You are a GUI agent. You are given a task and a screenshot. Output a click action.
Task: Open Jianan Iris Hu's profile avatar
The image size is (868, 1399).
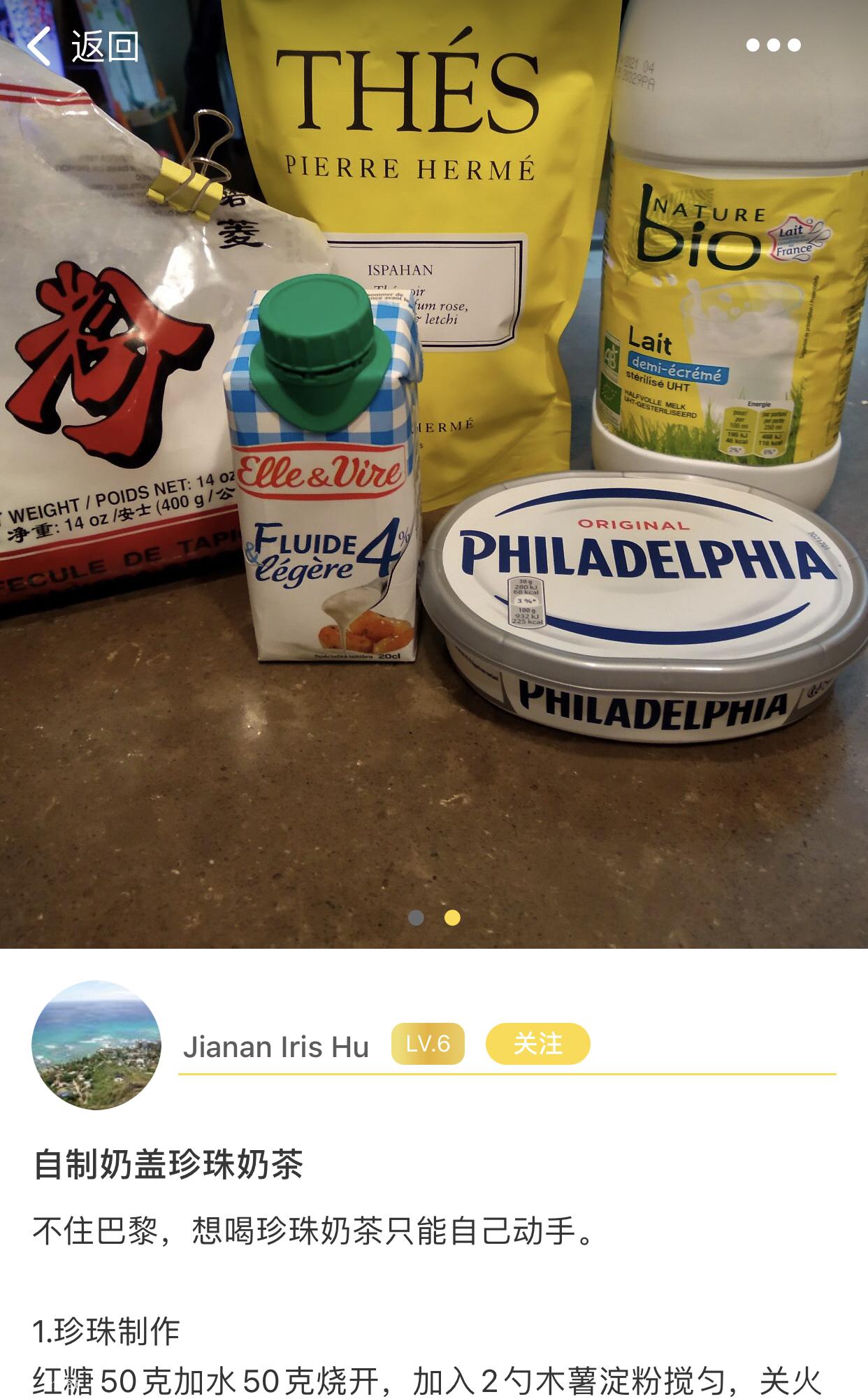tap(96, 1045)
